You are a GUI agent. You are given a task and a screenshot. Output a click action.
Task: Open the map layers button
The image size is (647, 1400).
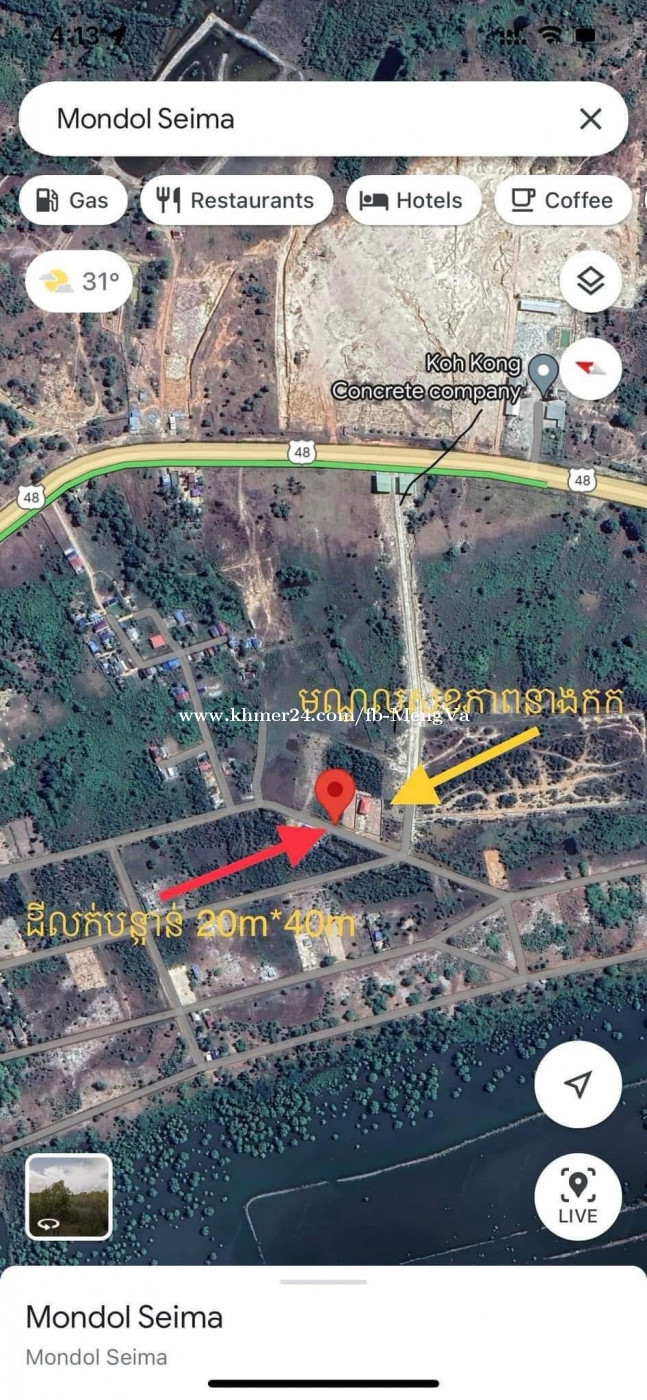[x=590, y=282]
